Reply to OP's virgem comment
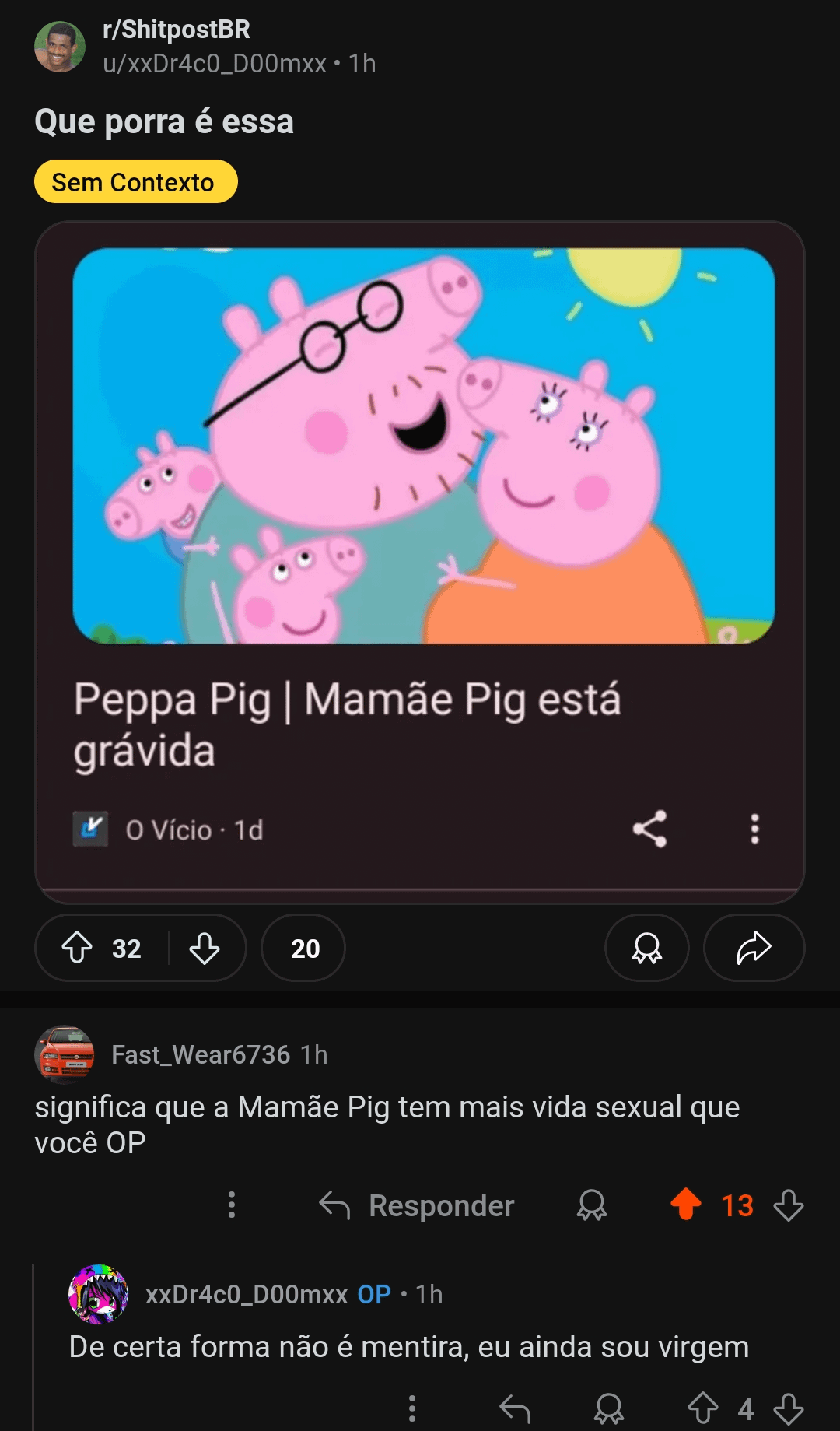Viewport: 840px width, 1431px height. point(515,1408)
